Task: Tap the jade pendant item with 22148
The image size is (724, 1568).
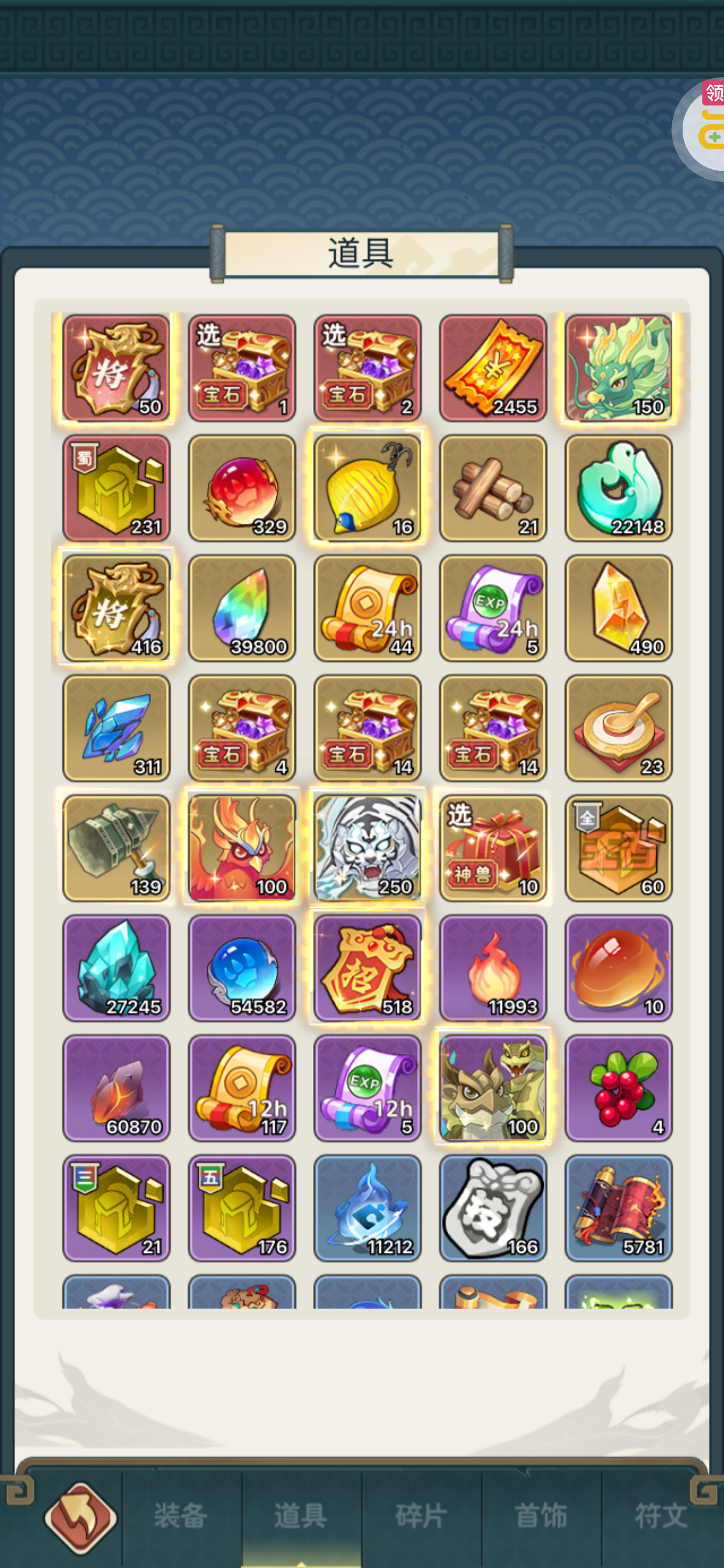Action: pyautogui.click(x=618, y=488)
